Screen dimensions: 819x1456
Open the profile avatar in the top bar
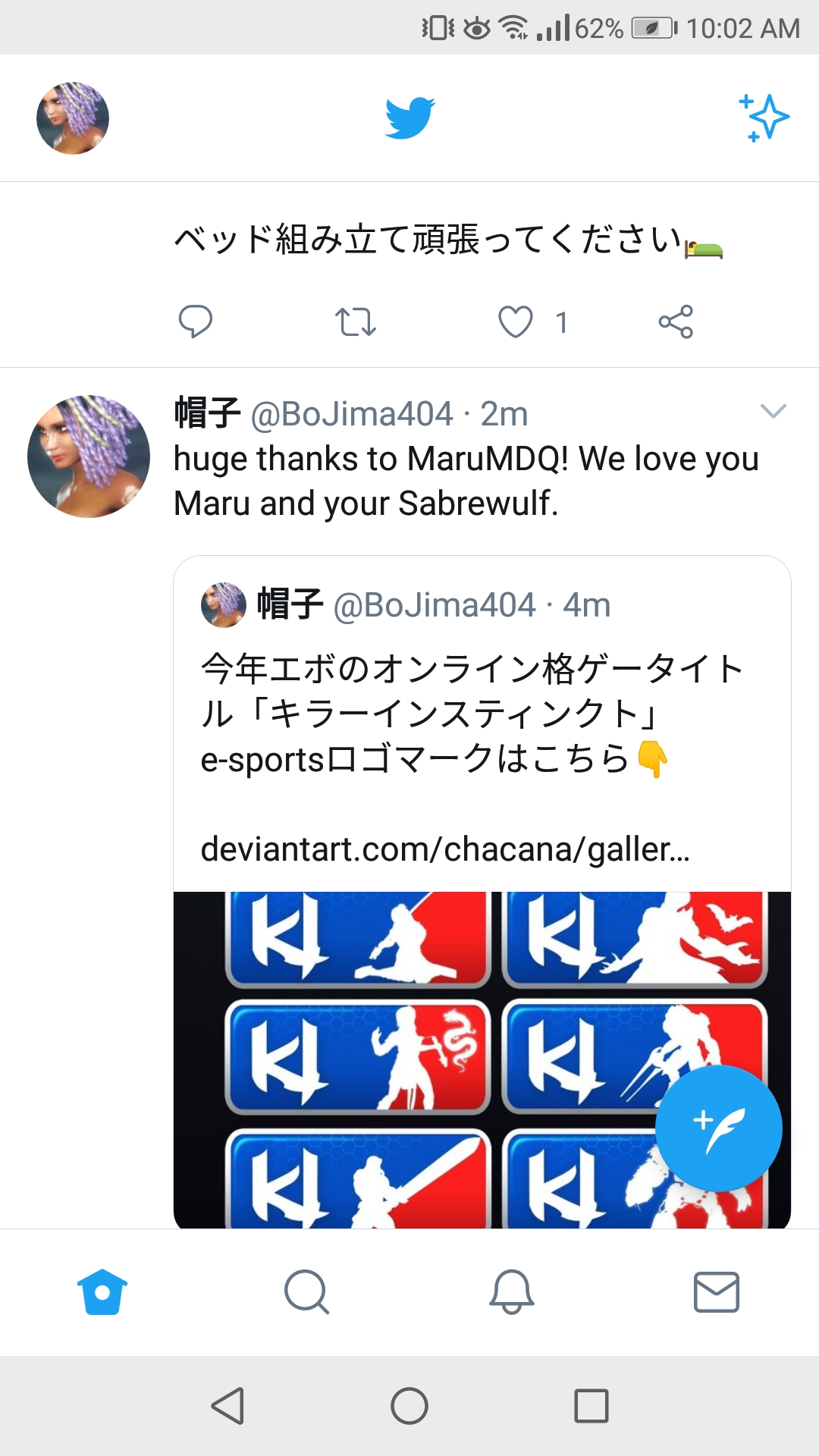[x=73, y=118]
